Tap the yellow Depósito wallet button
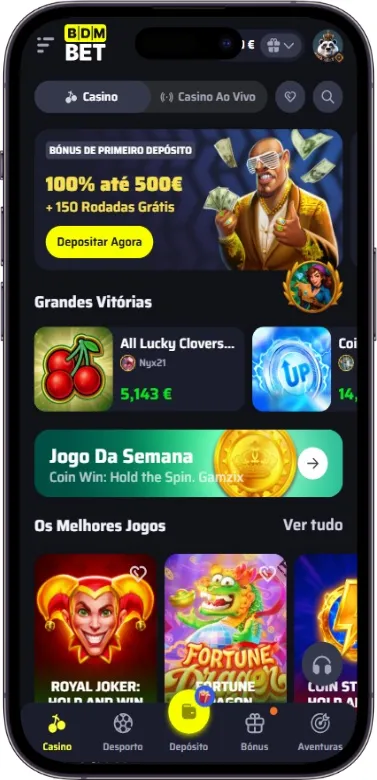This screenshot has height=780, width=377. [188, 711]
